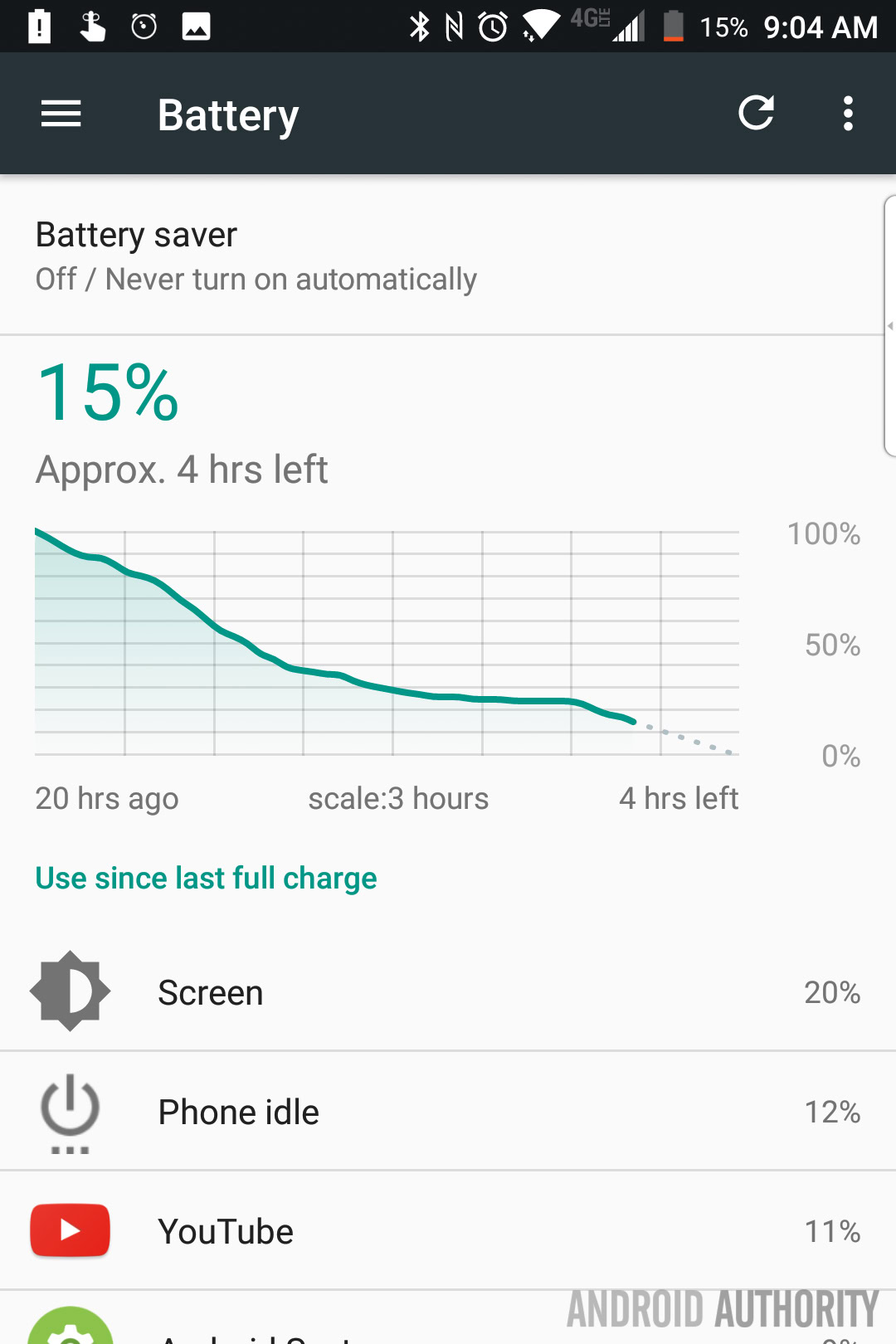Open the battery history graph

pyautogui.click(x=387, y=643)
